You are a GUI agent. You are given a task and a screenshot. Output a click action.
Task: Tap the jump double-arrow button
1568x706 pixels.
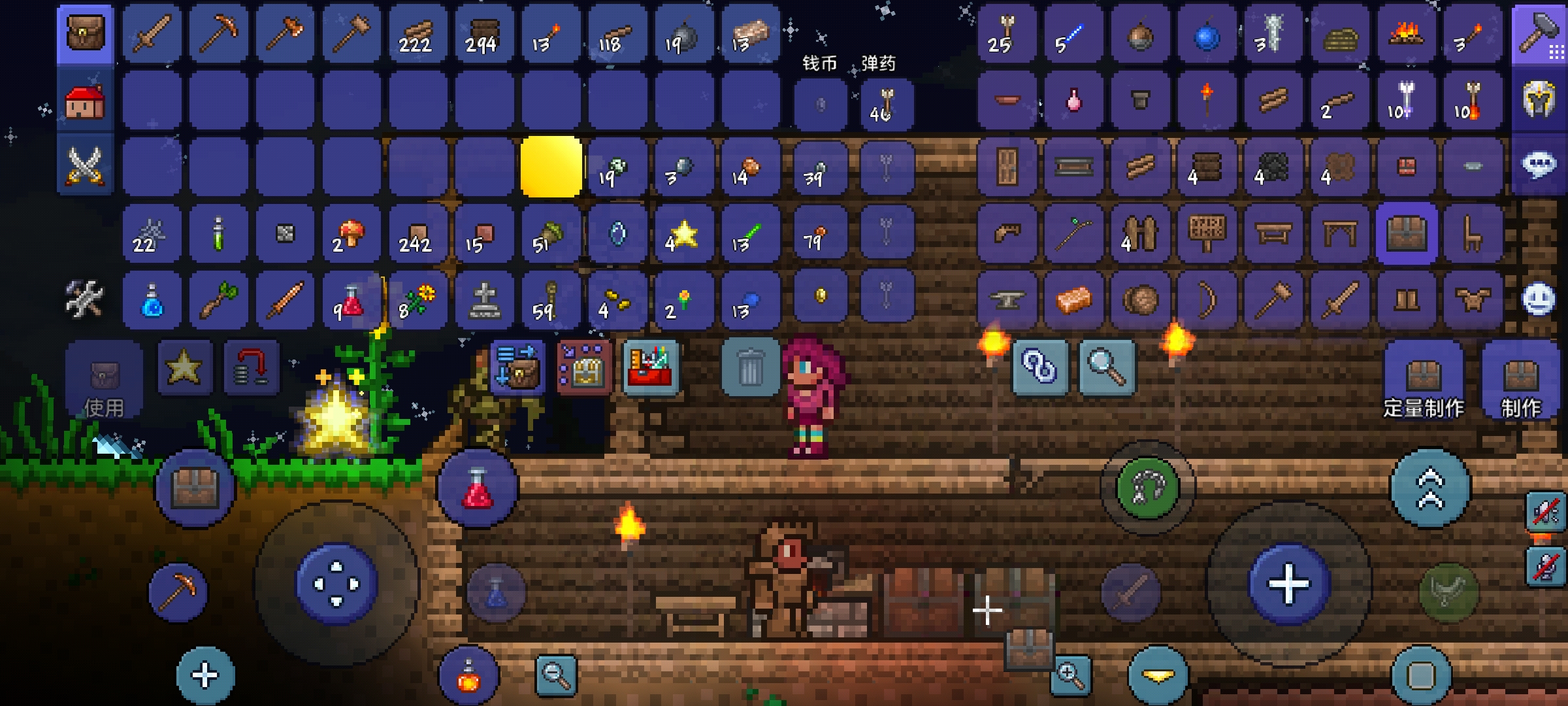[x=1430, y=488]
